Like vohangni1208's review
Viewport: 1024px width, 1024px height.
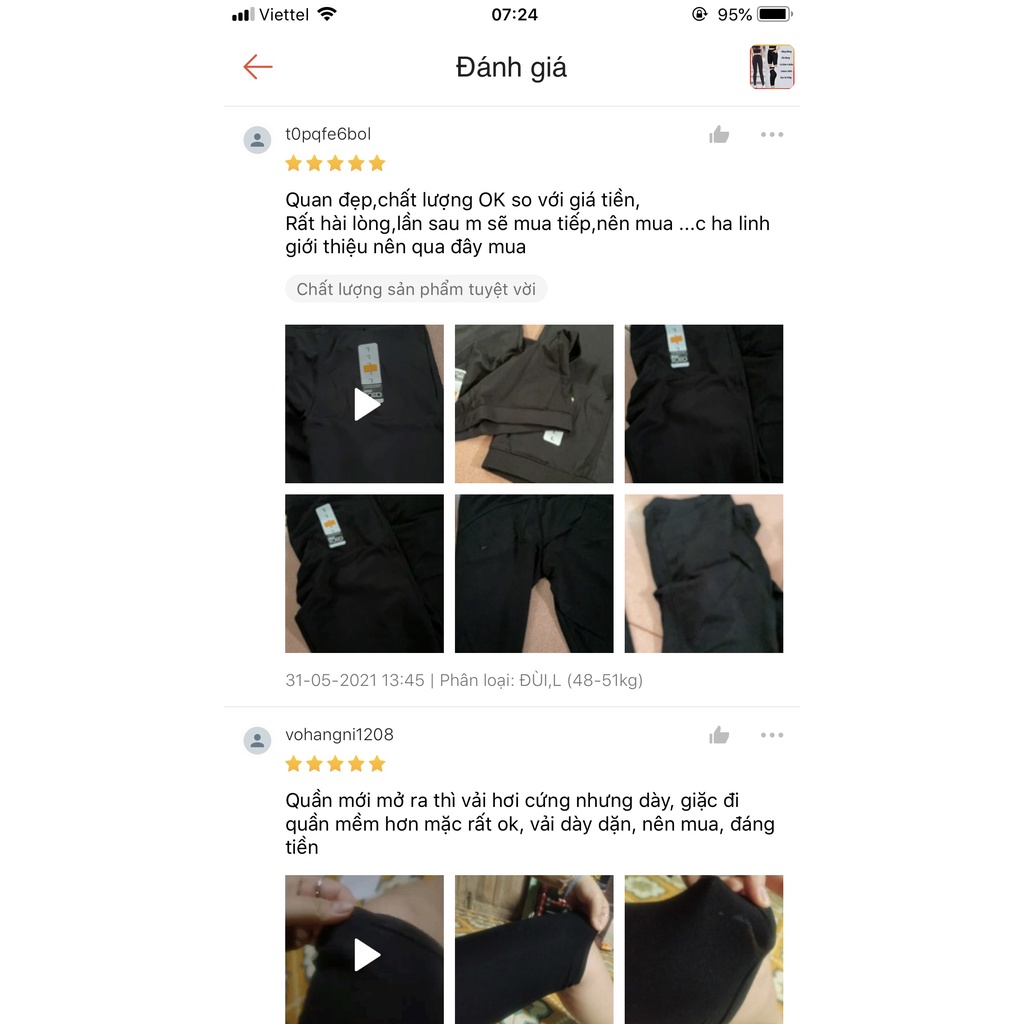tap(719, 736)
